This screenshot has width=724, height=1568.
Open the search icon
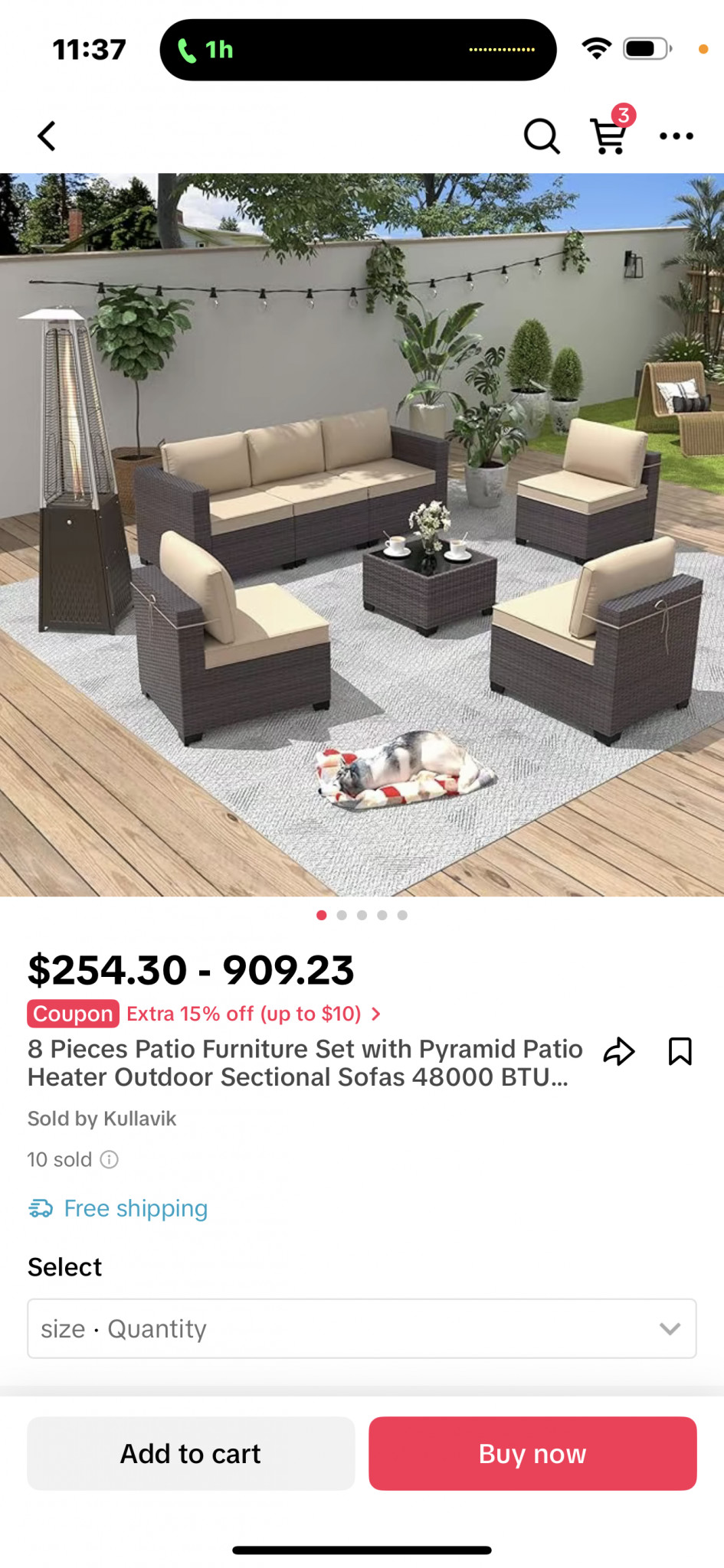pos(542,136)
